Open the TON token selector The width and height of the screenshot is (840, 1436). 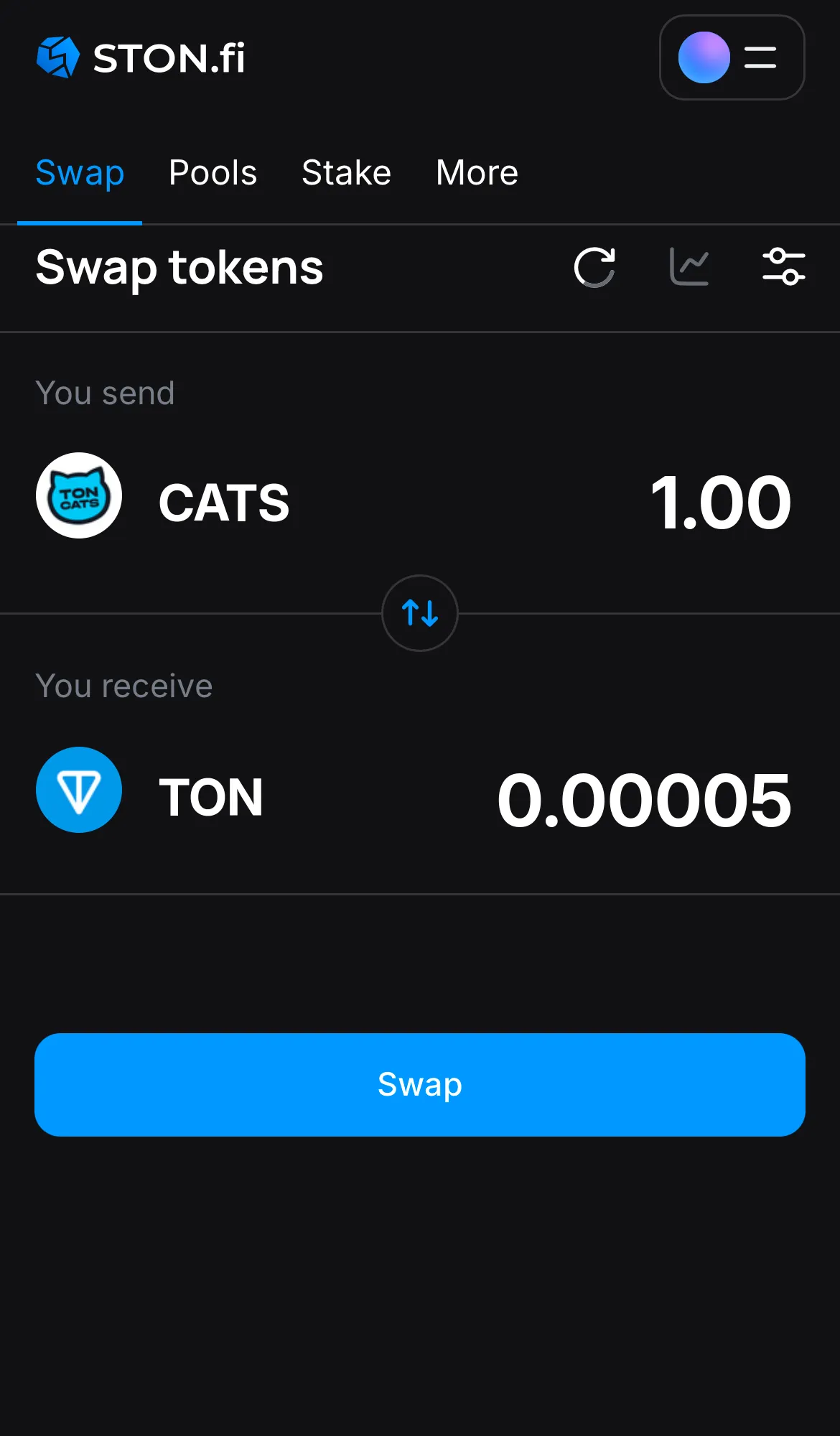point(212,795)
